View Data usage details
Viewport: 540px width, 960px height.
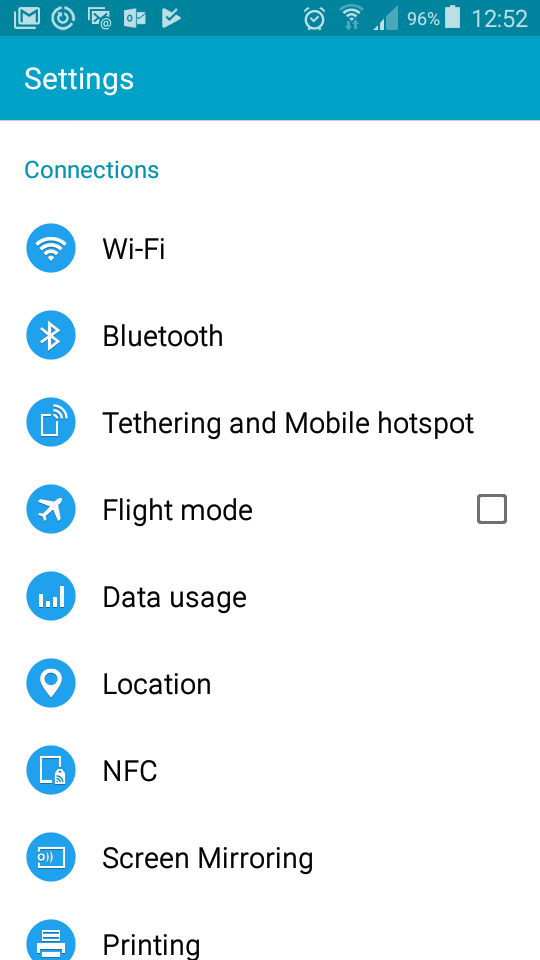pos(270,596)
